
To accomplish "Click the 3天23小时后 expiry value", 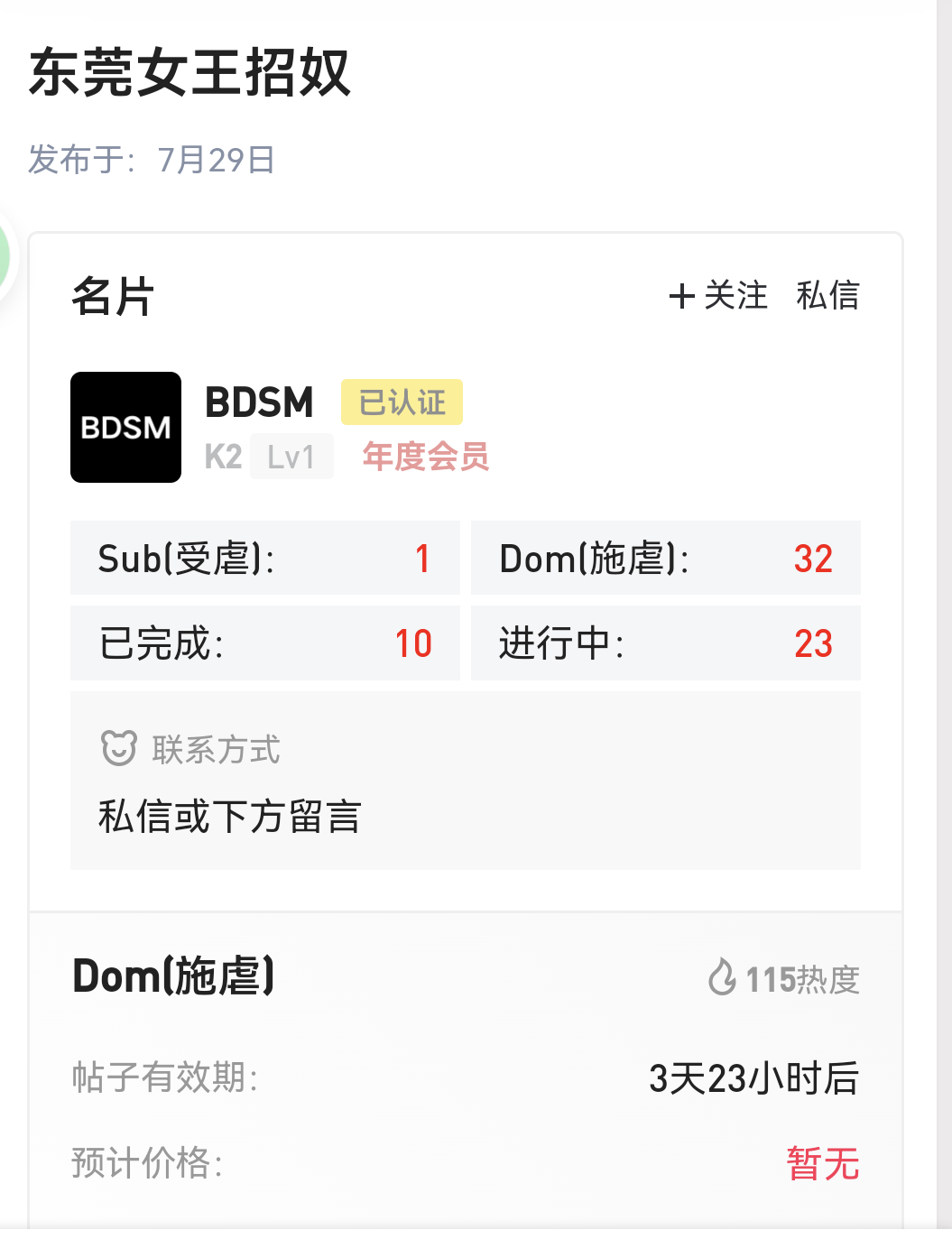I will point(755,1077).
